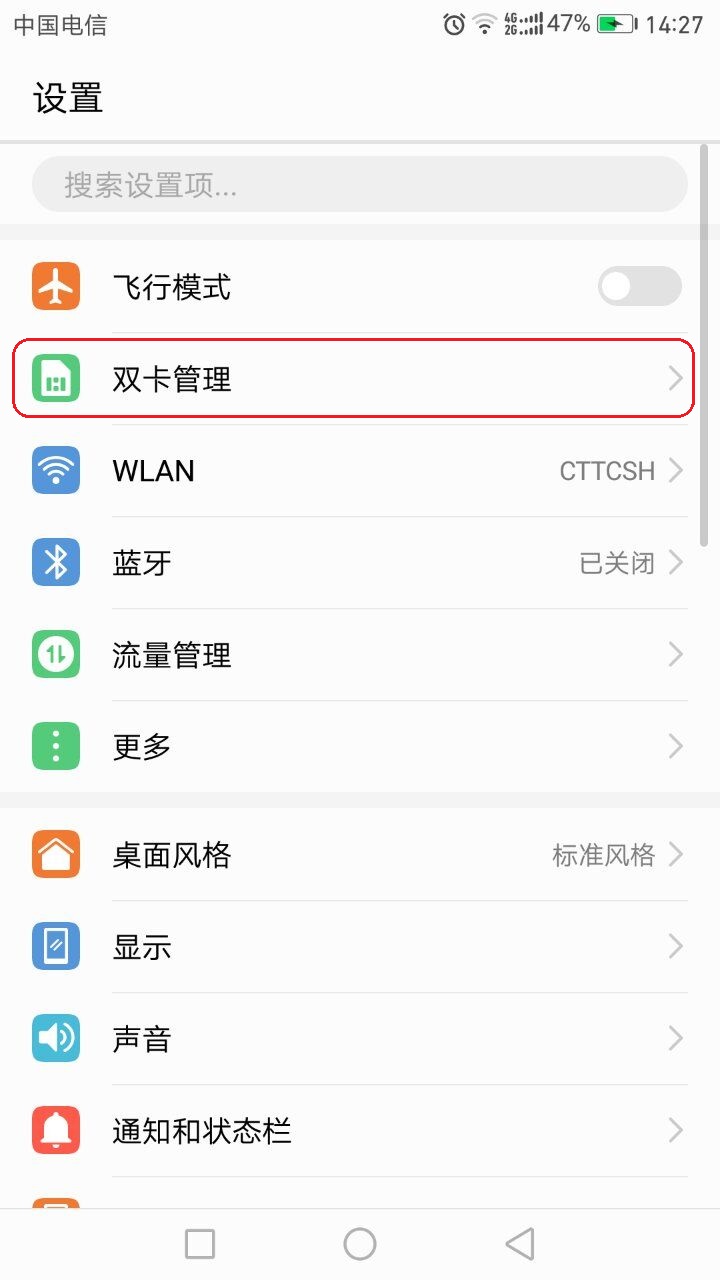The image size is (720, 1280).
Task: Tap the home navigation button
Action: pyautogui.click(x=360, y=1244)
